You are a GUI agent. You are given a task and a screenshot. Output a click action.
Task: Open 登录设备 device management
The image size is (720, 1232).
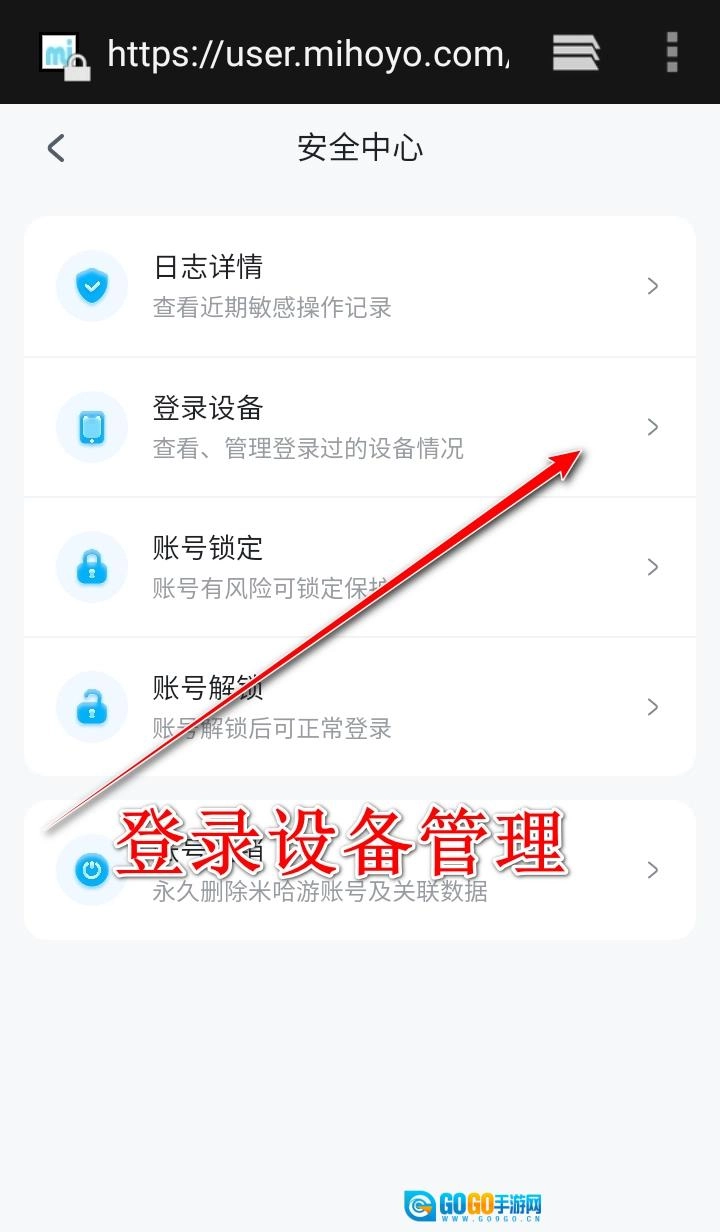tap(359, 427)
